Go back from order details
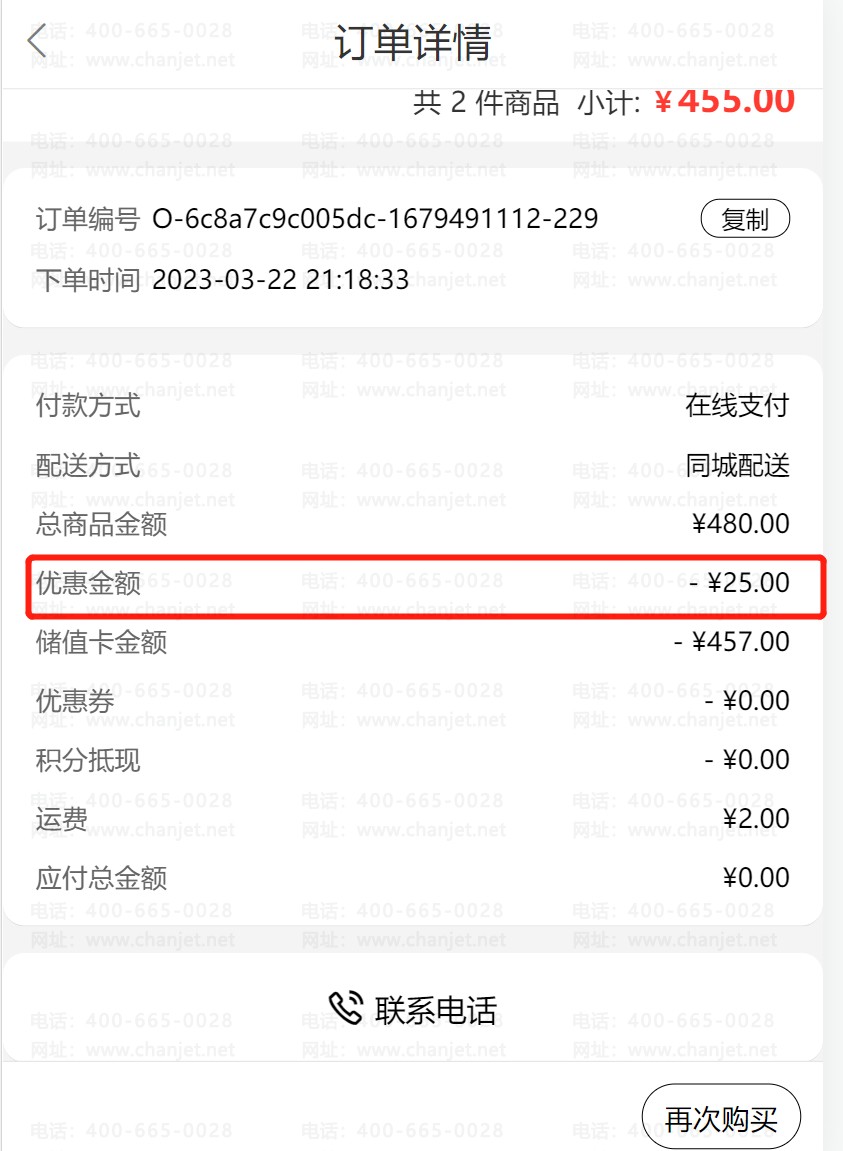The image size is (843, 1151). 37,42
